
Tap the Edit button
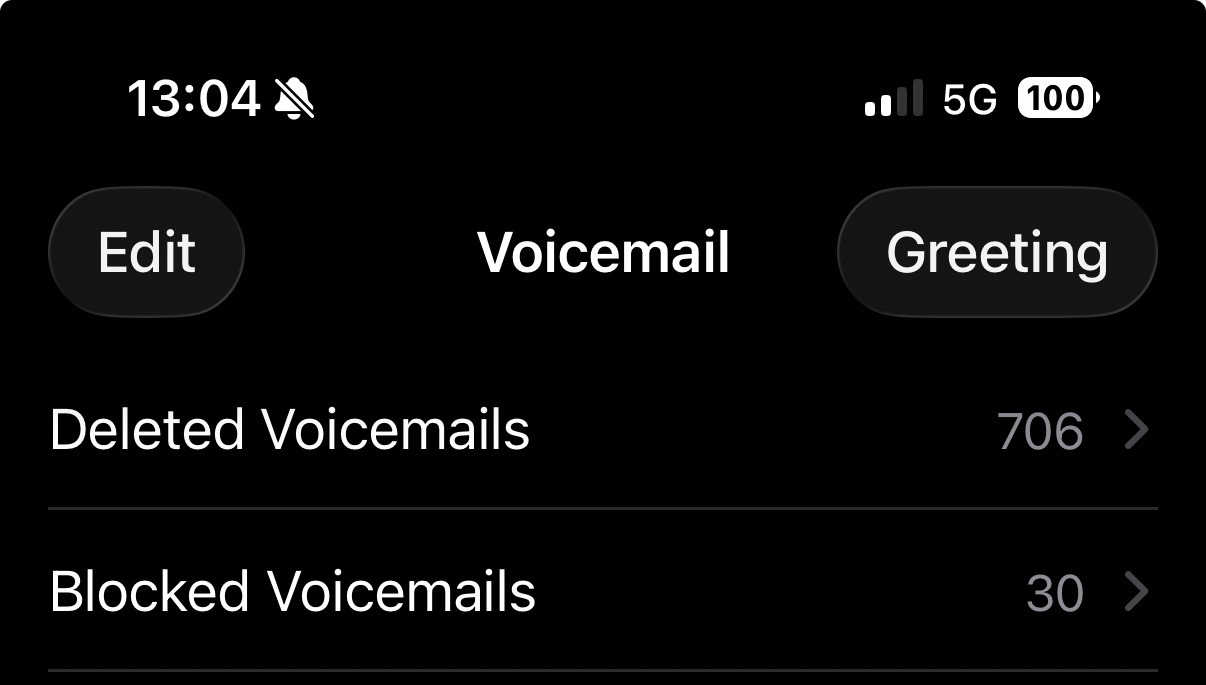click(x=146, y=252)
